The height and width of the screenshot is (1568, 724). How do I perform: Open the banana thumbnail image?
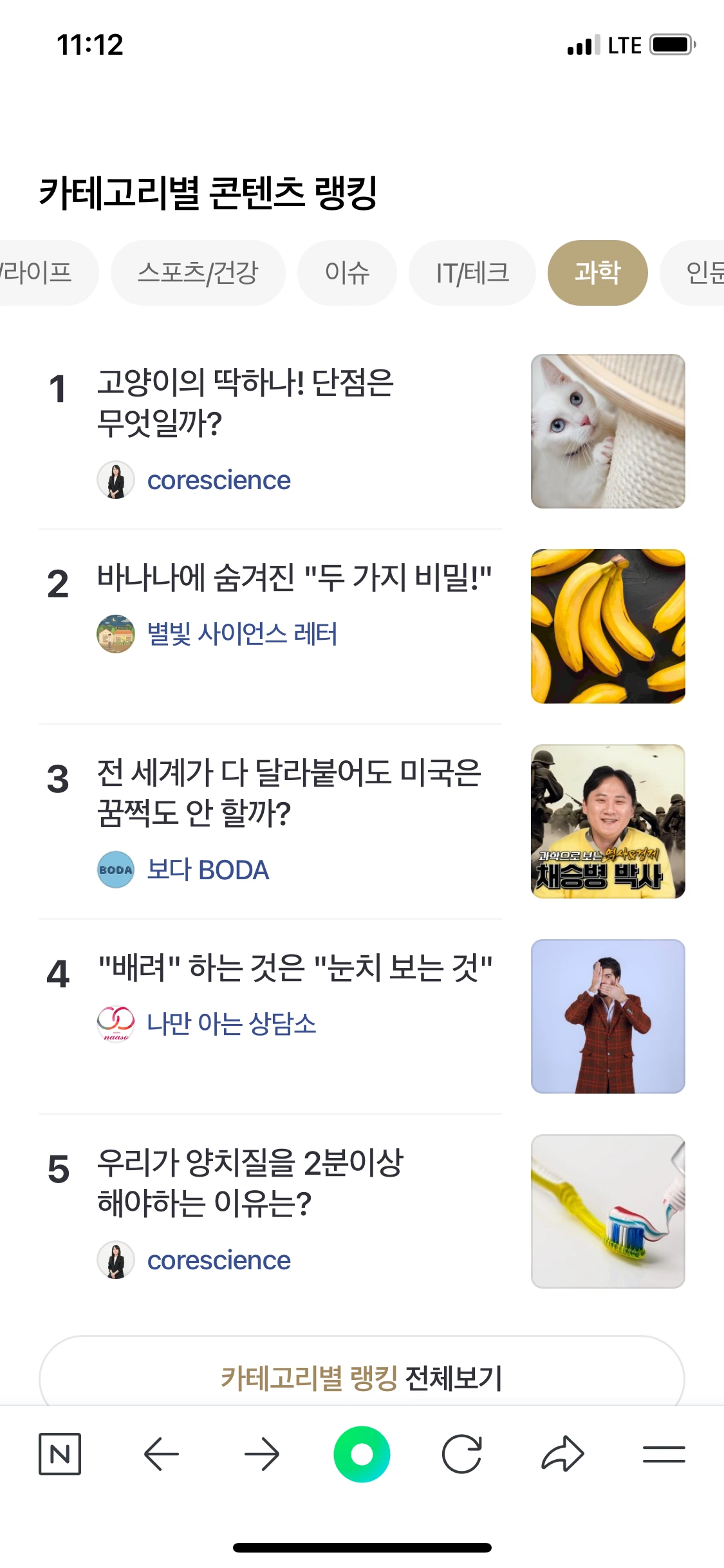pyautogui.click(x=608, y=626)
